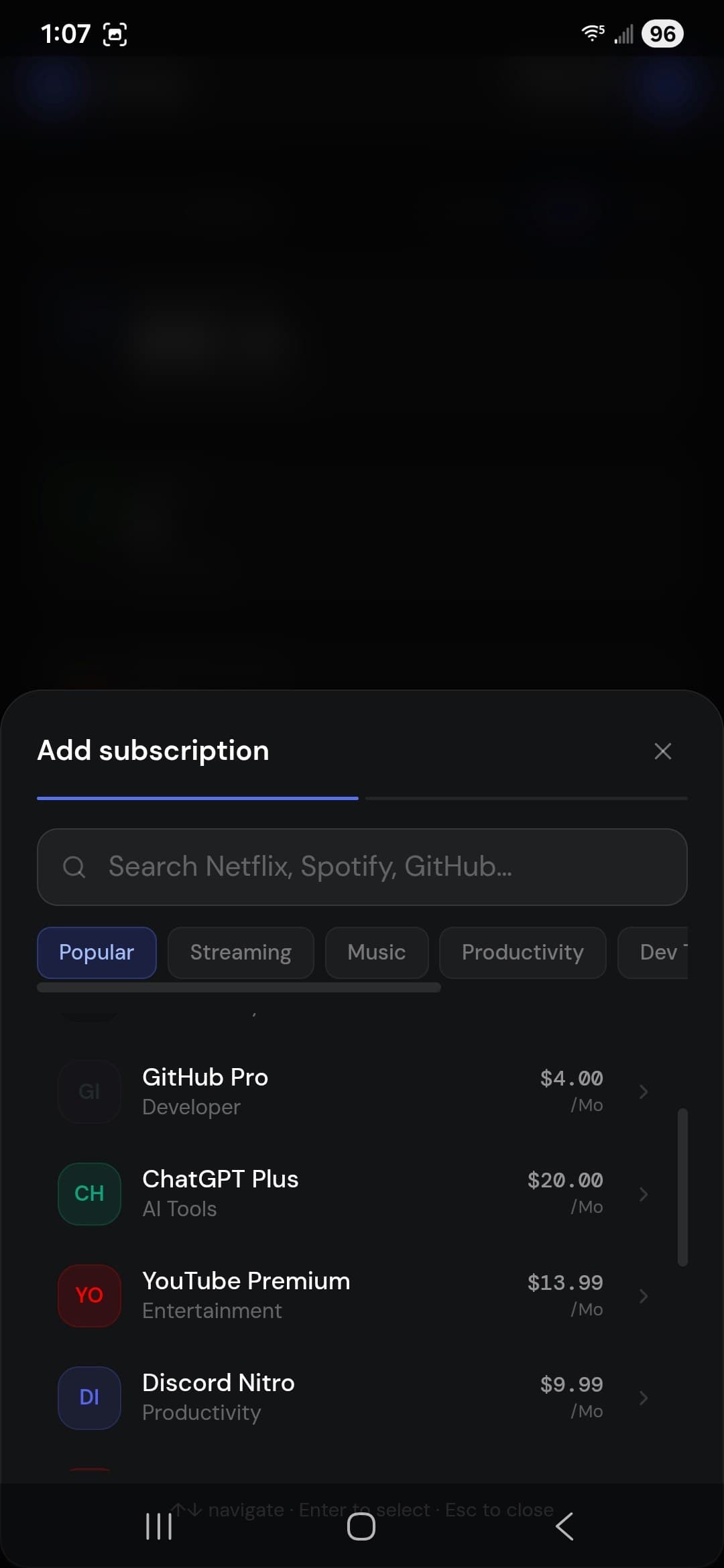Viewport: 724px width, 1568px height.
Task: Expand Discord Nitro details chevron
Action: [644, 1398]
